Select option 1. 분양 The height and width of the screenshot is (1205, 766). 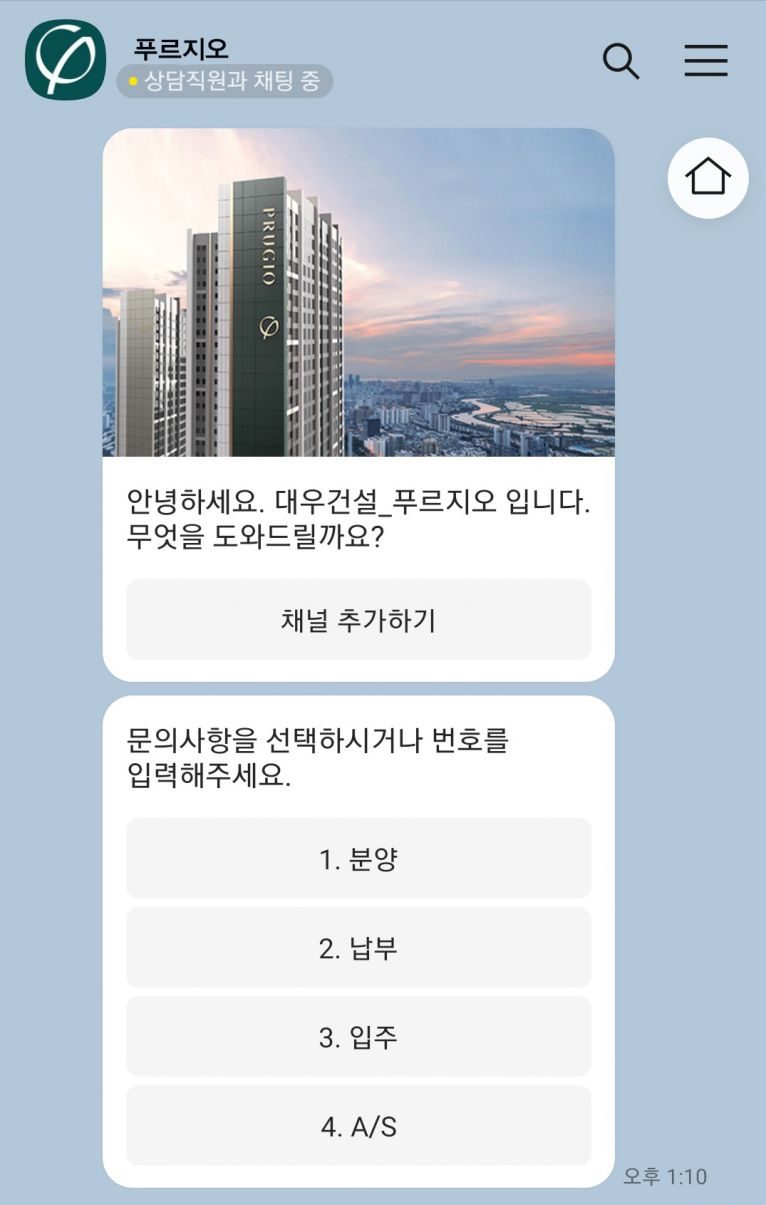pyautogui.click(x=358, y=859)
